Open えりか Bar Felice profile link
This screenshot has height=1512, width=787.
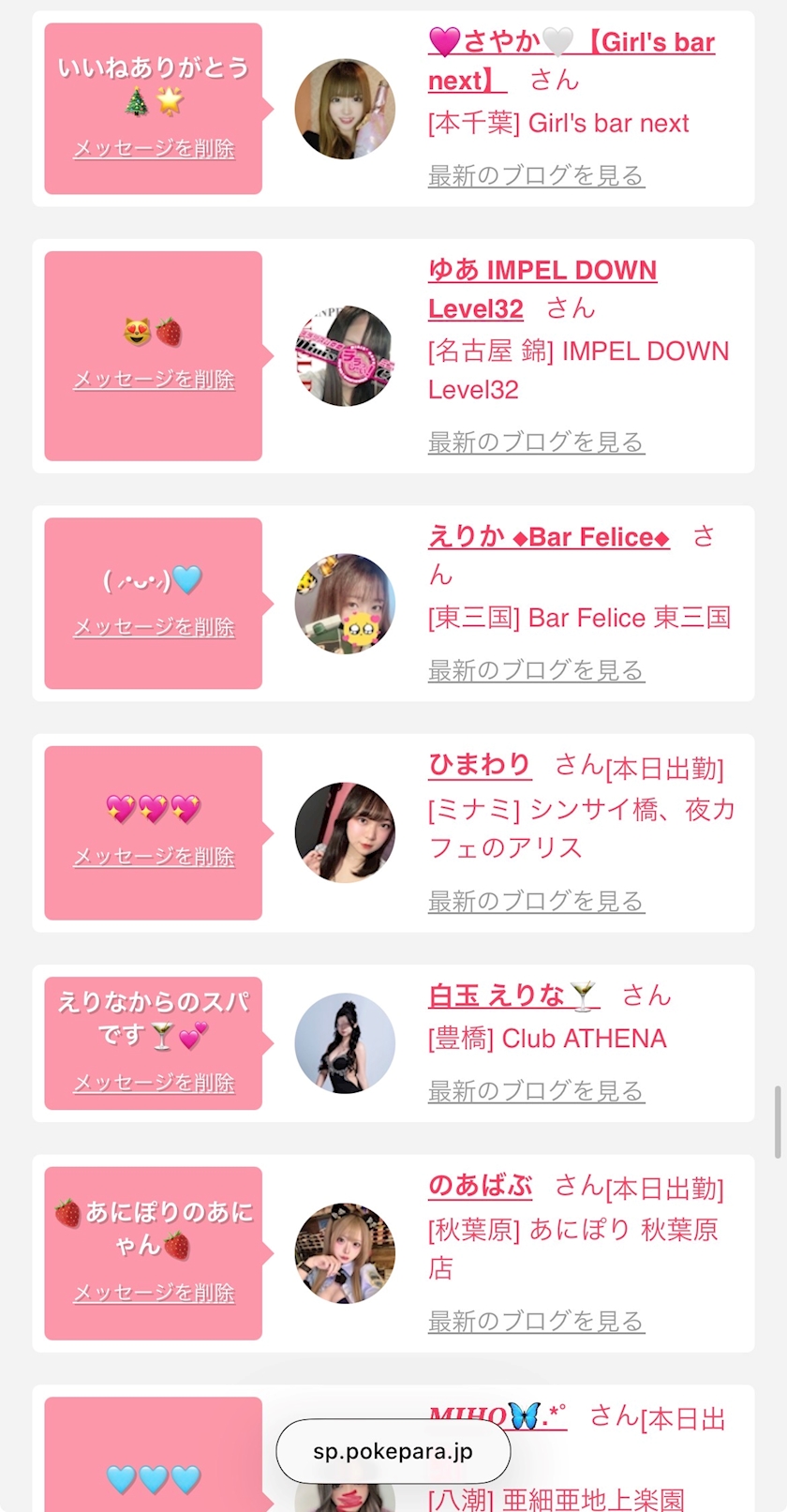548,537
